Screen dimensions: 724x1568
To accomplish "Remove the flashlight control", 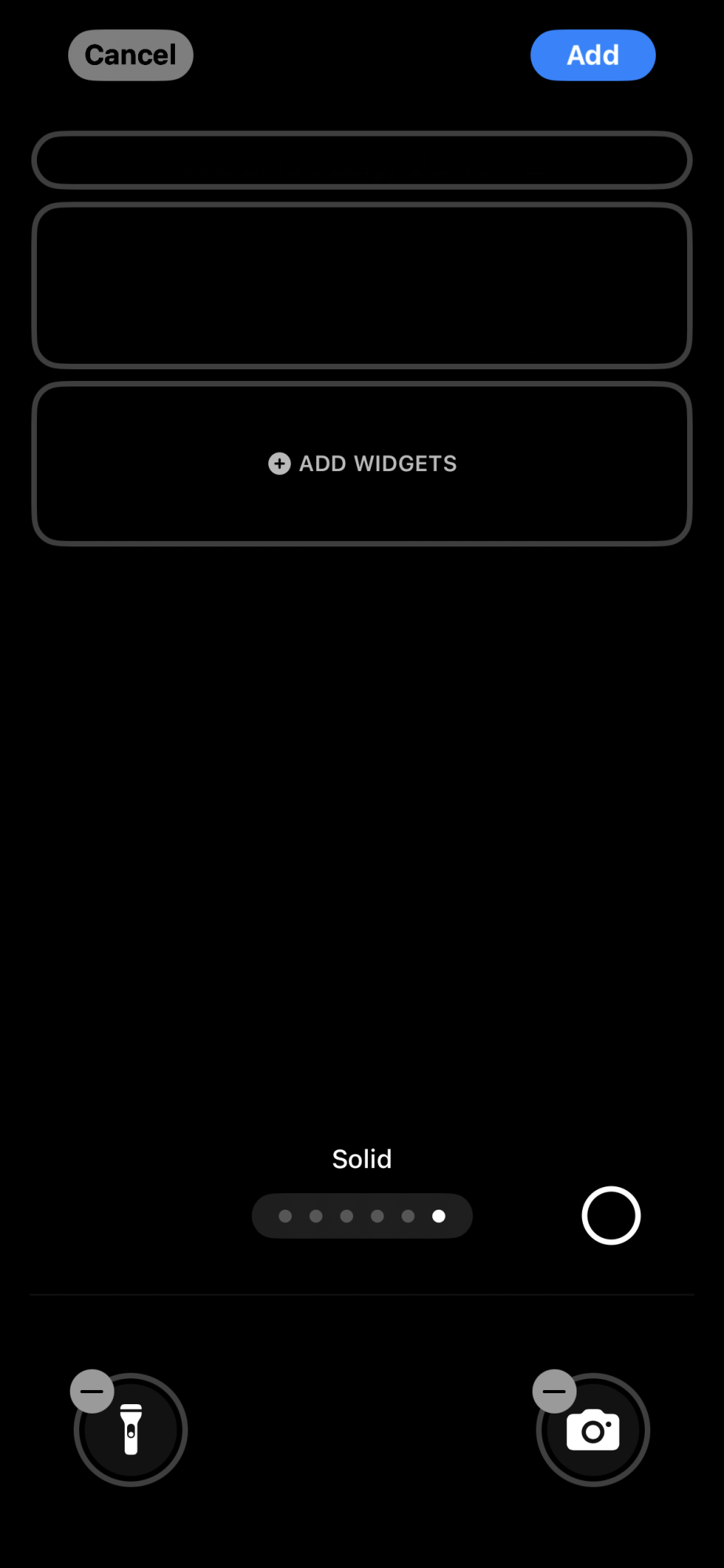I will pos(93,1392).
